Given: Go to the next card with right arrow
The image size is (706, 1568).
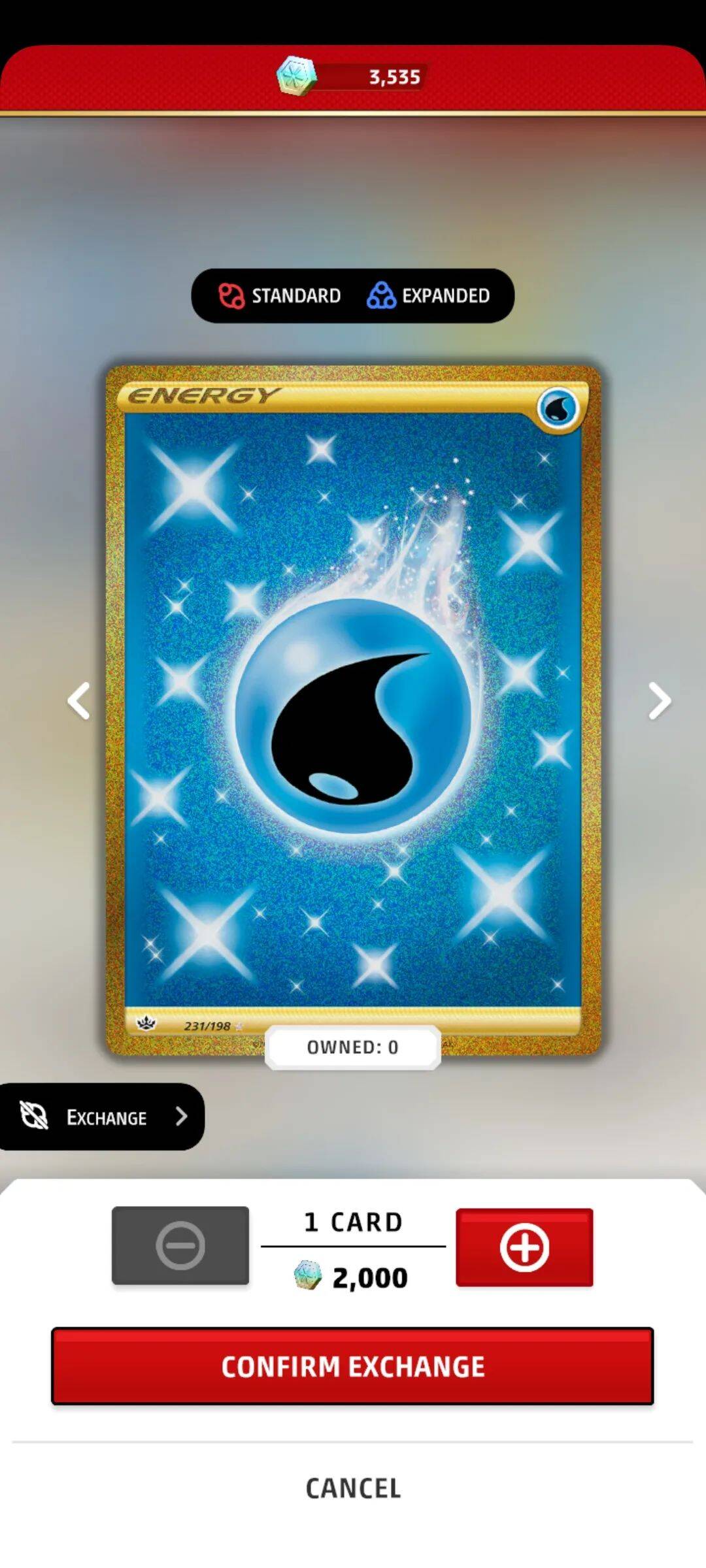Looking at the screenshot, I should click(659, 701).
